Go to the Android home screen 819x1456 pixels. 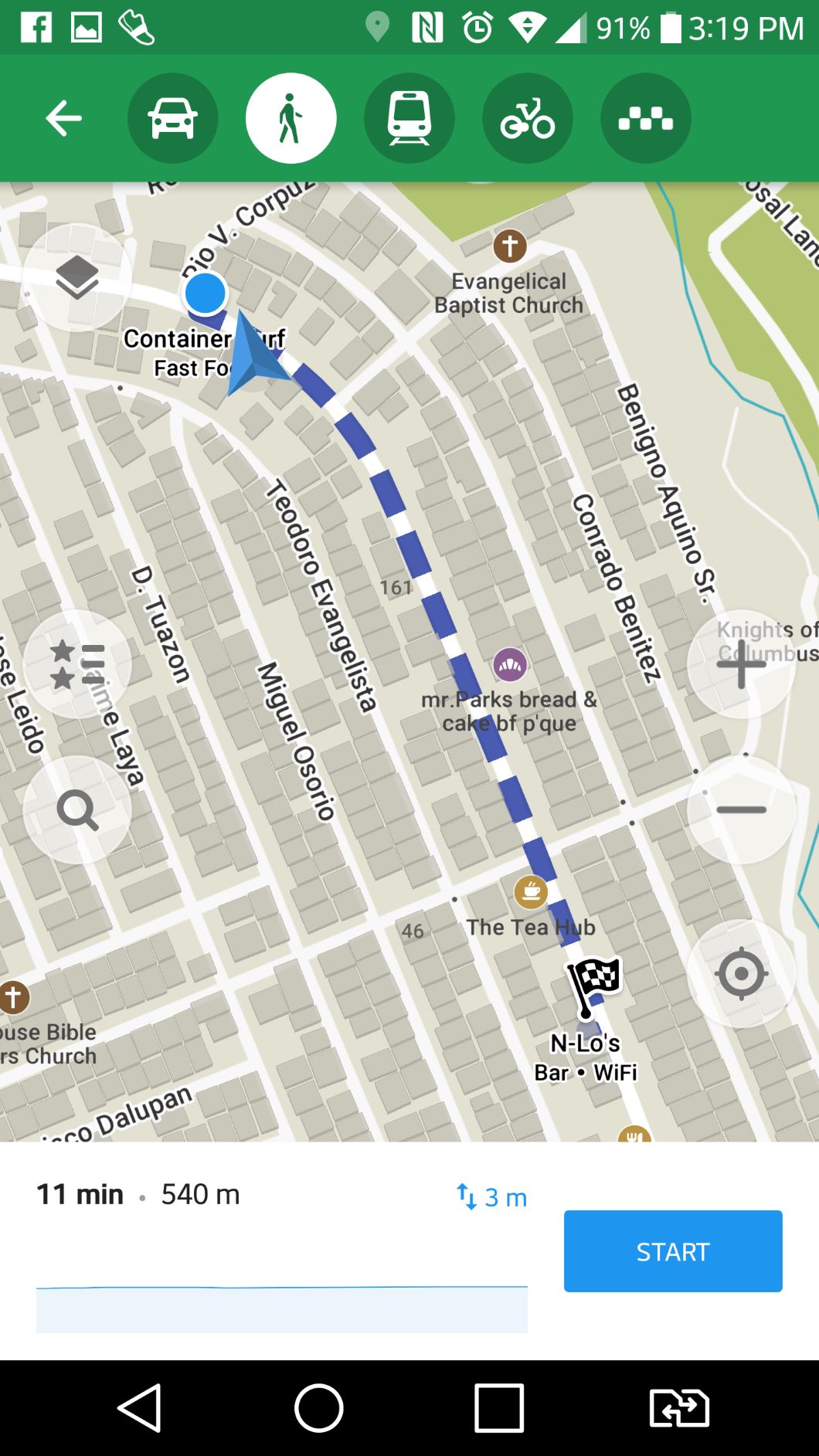coord(318,1407)
